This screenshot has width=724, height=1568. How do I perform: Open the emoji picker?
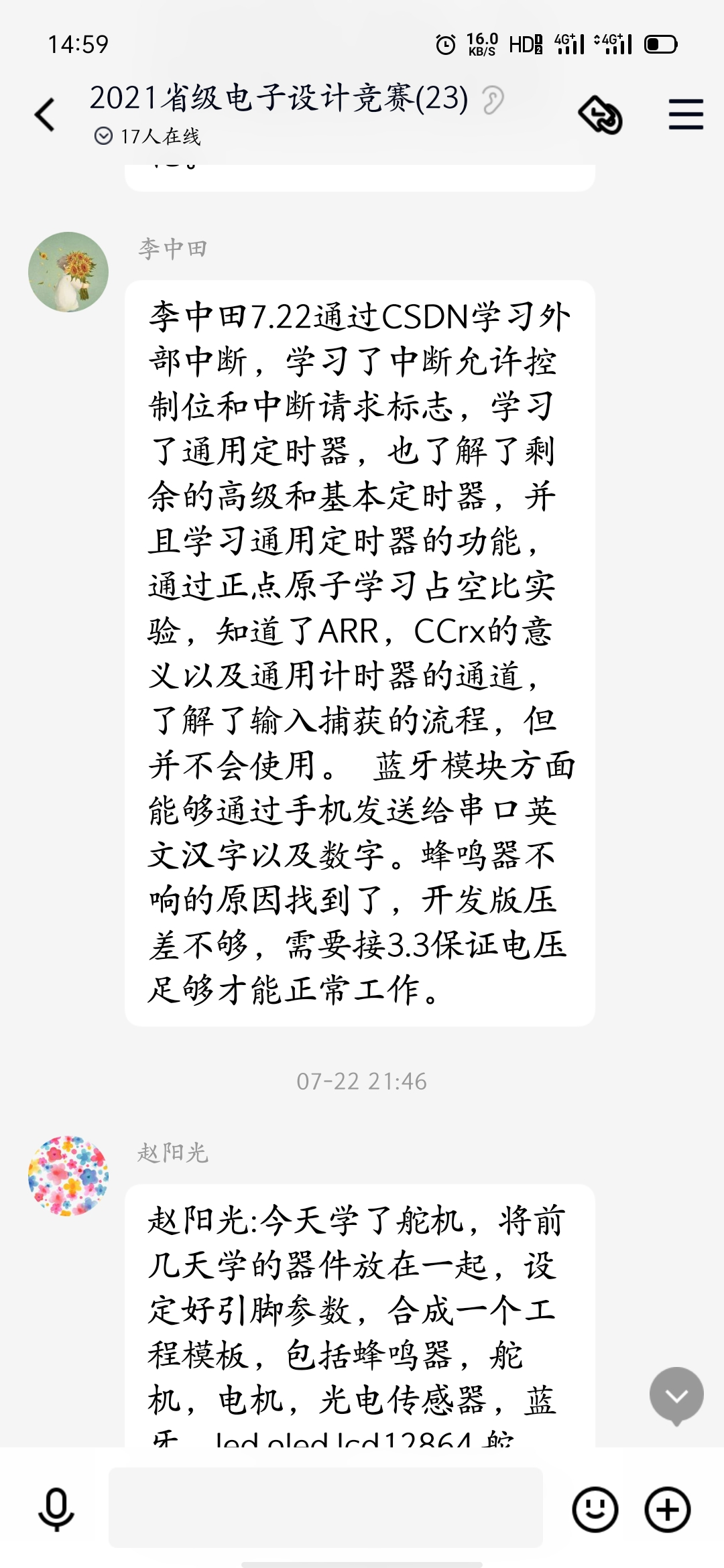595,1510
